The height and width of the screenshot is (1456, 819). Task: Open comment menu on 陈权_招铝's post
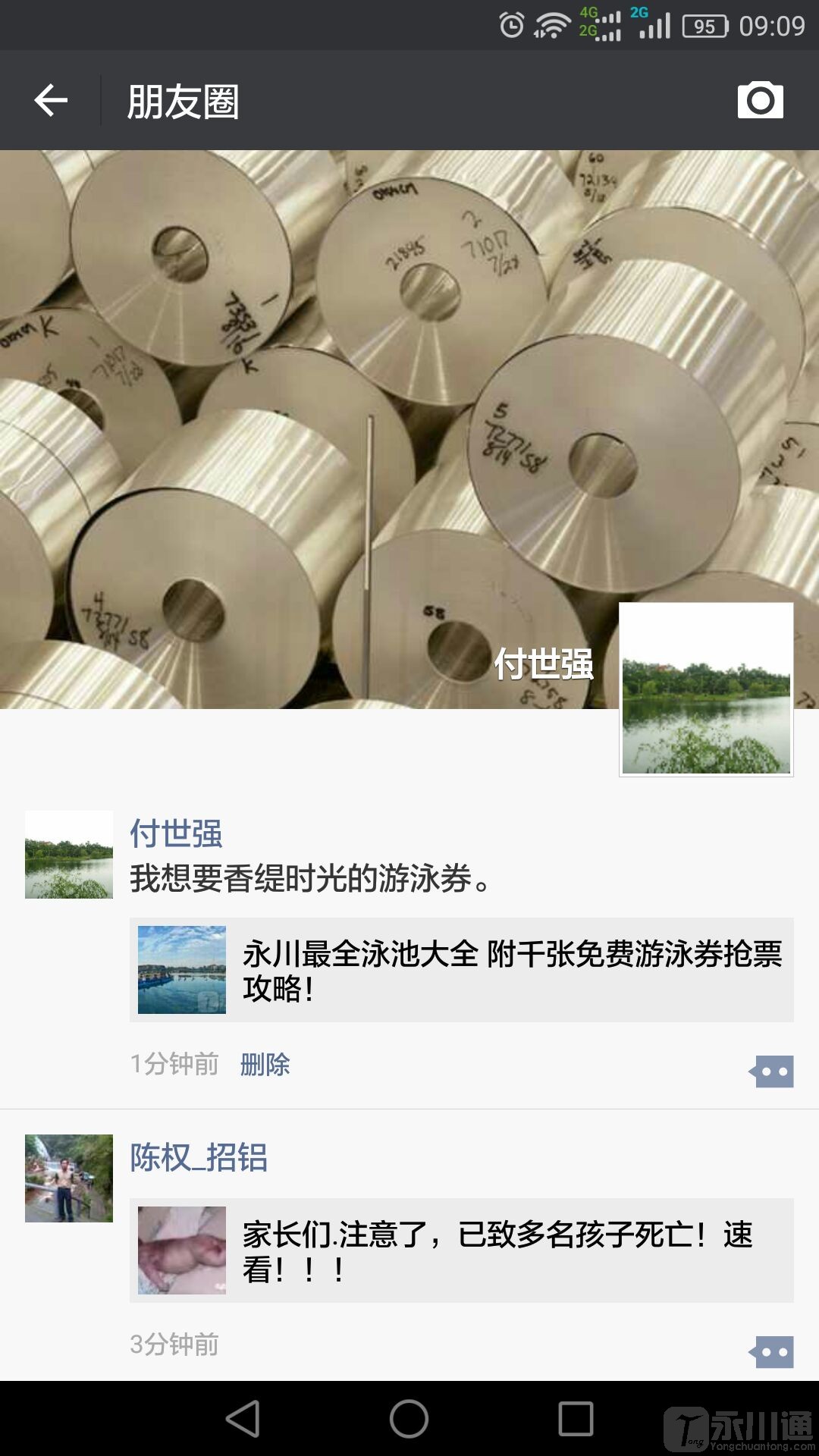tap(771, 1352)
